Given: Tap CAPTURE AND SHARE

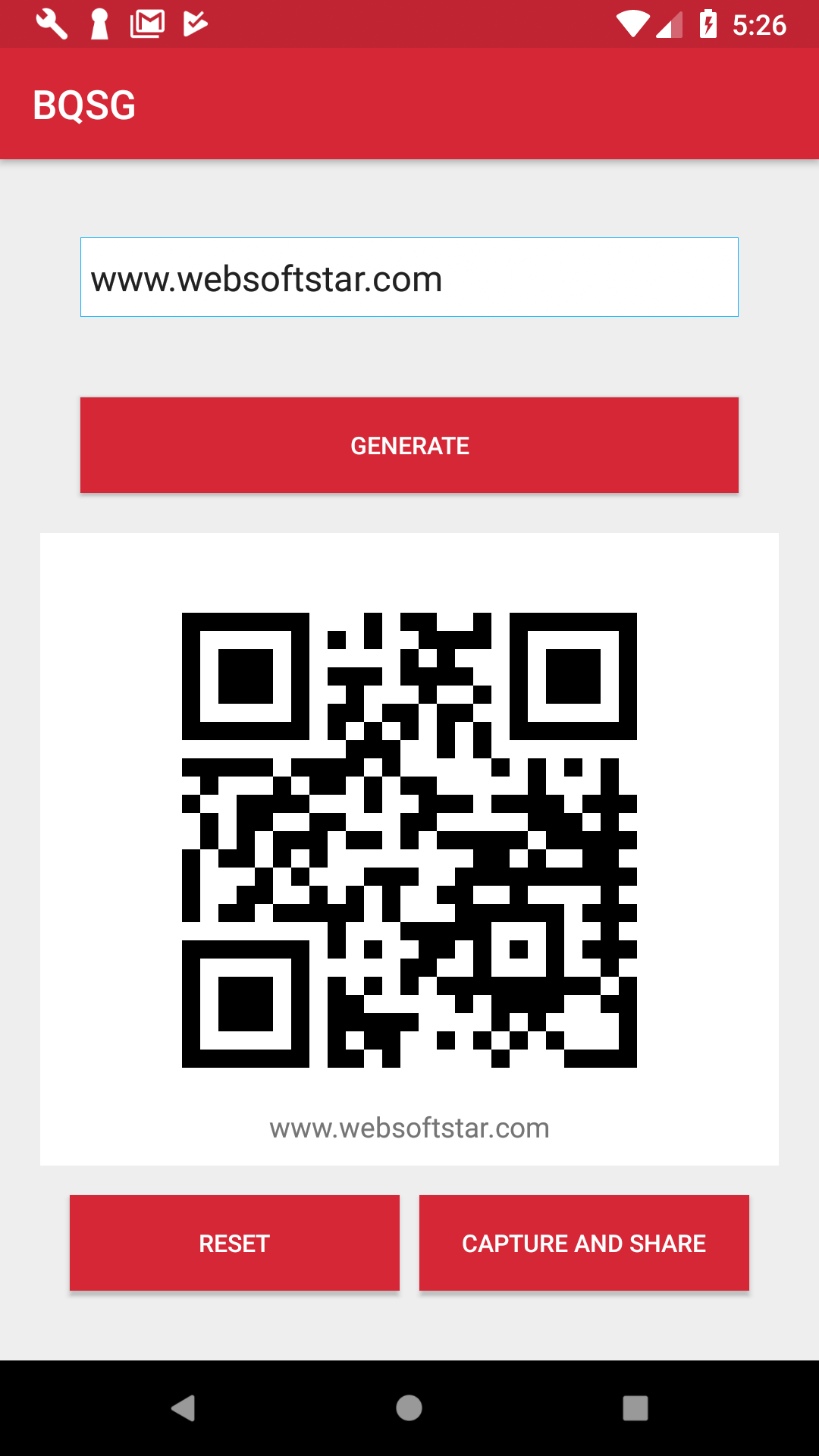Looking at the screenshot, I should (583, 1243).
